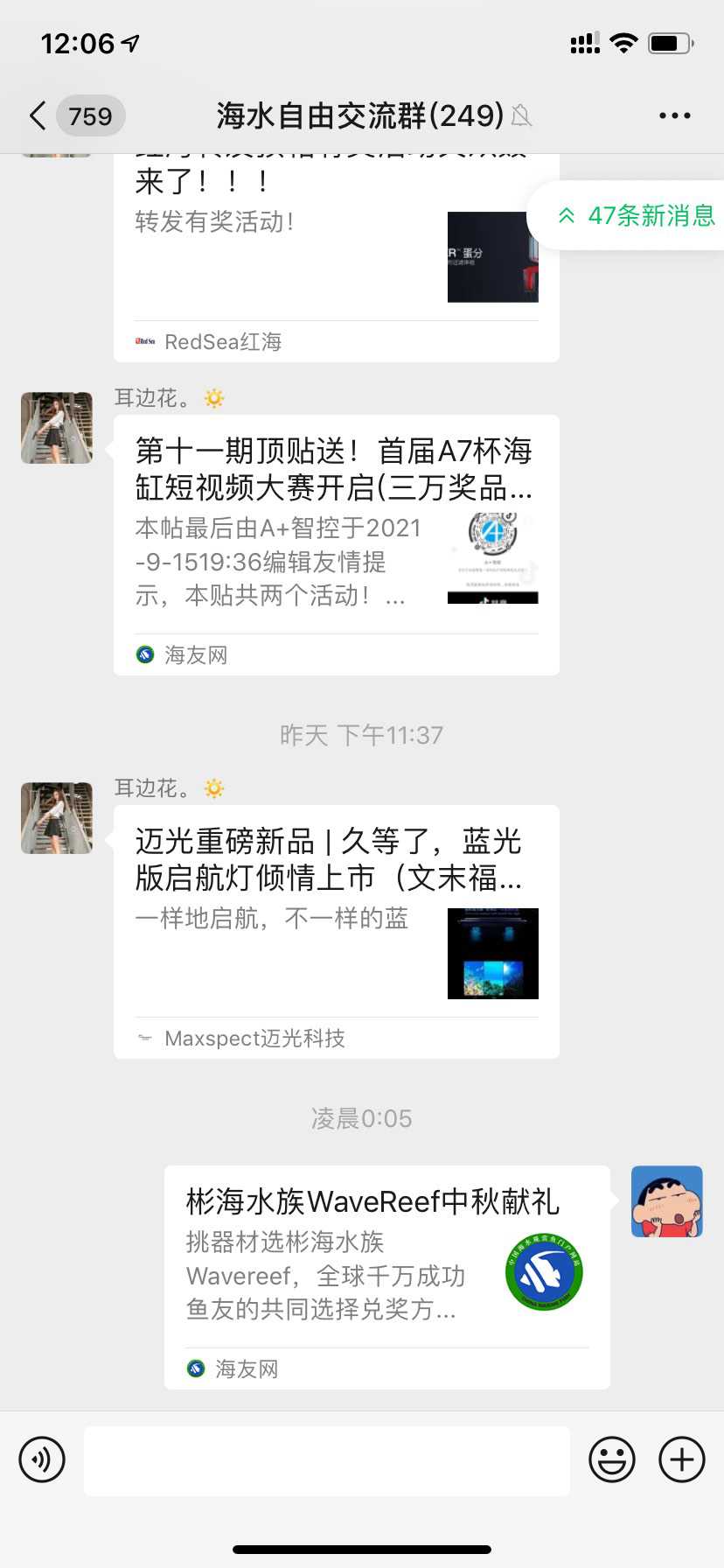
Task: Jump to the 47条新消息 unread messages
Action: click(x=636, y=215)
